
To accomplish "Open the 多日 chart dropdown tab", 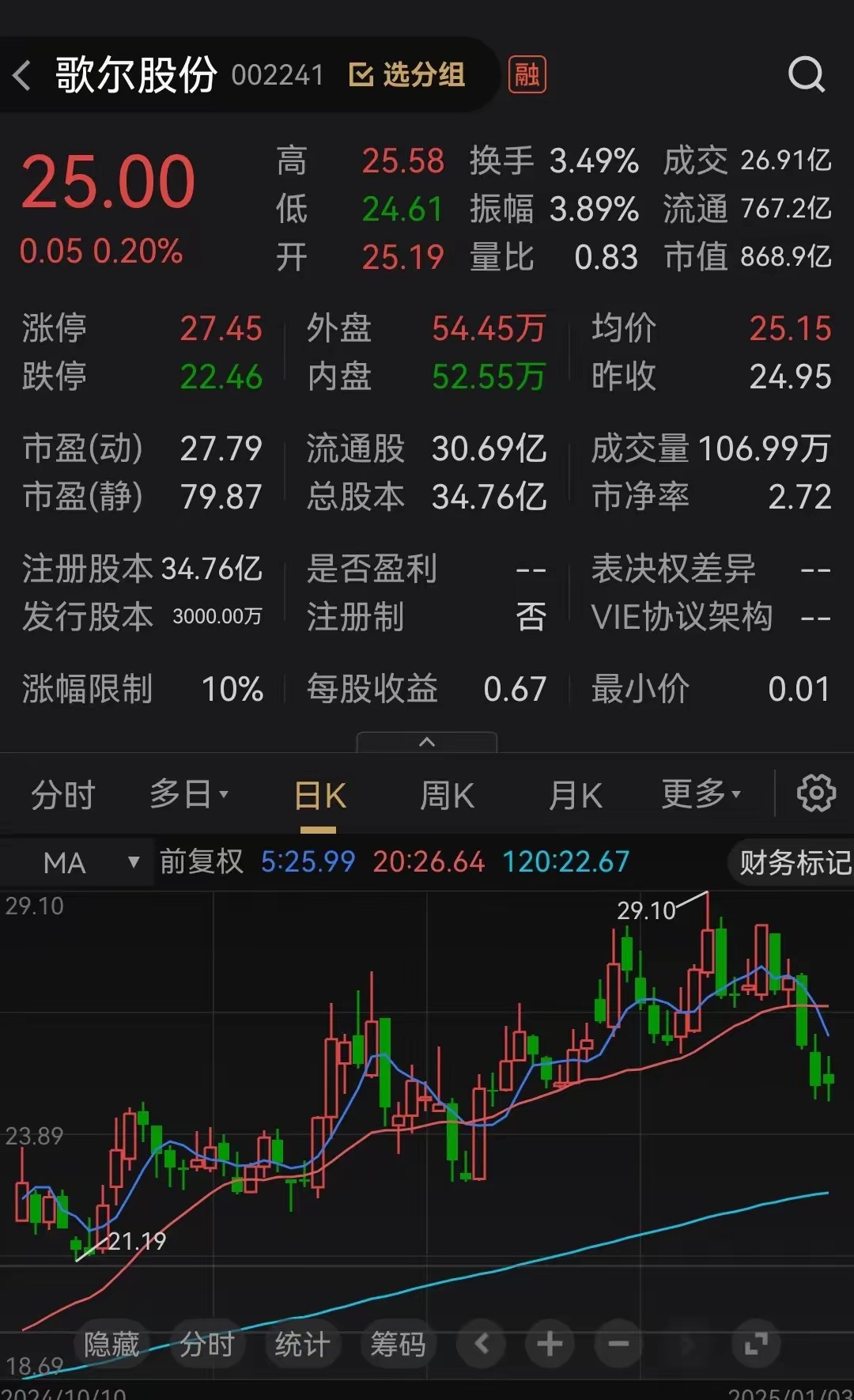I will [x=188, y=794].
